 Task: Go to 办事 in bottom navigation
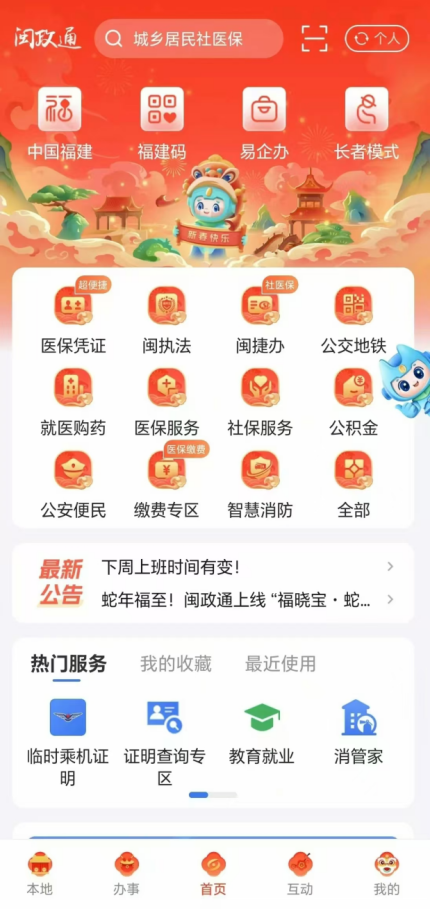(x=126, y=874)
